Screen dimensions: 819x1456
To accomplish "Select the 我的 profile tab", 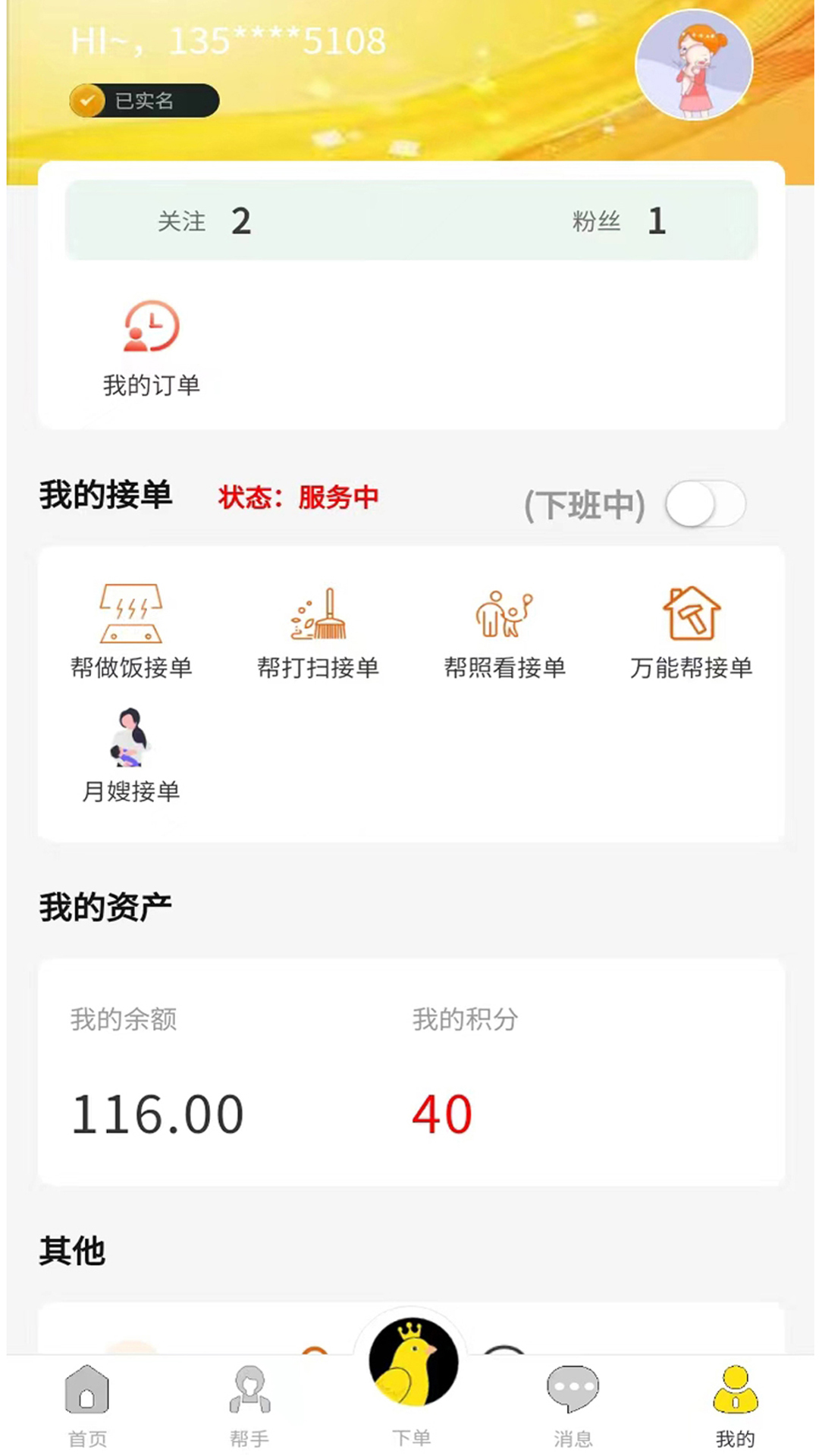I will 735,1404.
